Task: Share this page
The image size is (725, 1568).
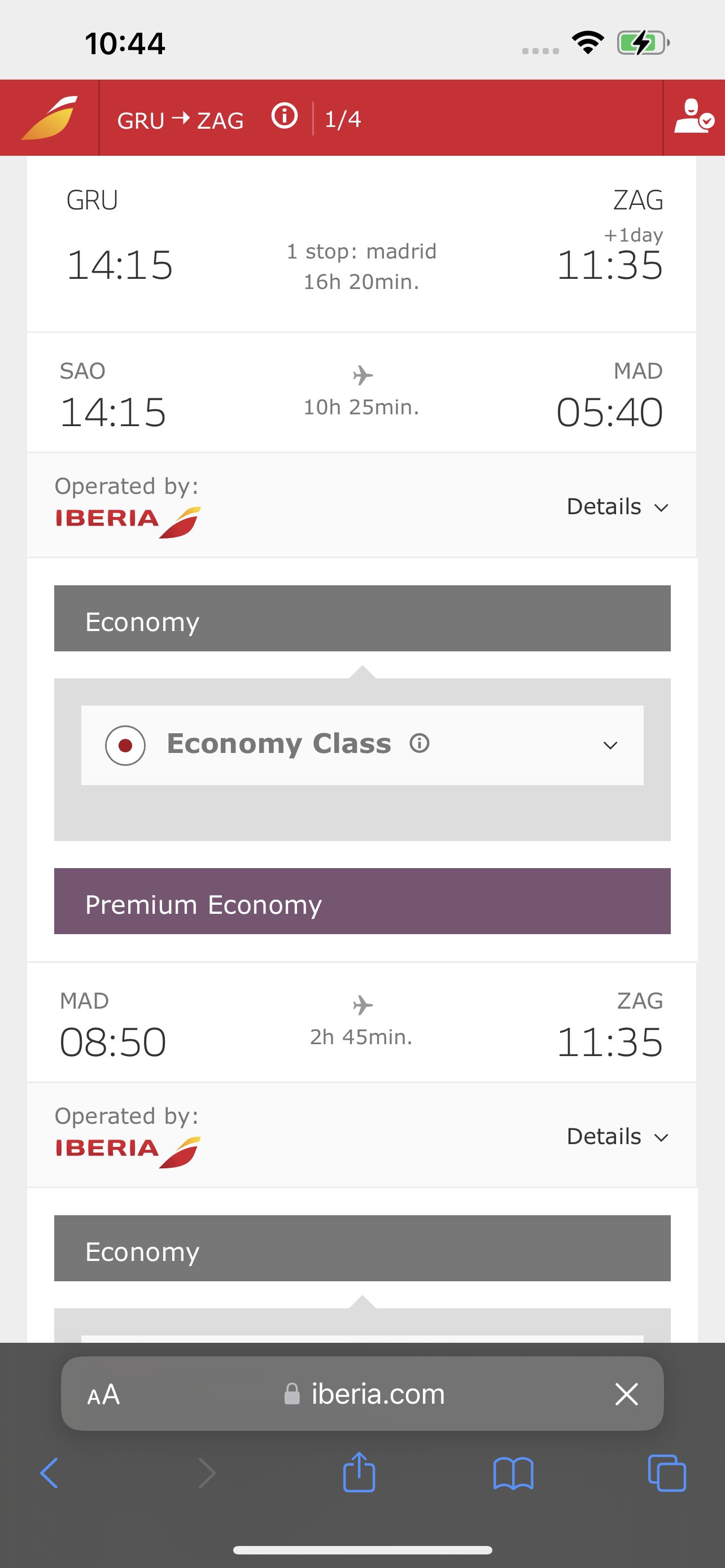Action: [x=359, y=1472]
